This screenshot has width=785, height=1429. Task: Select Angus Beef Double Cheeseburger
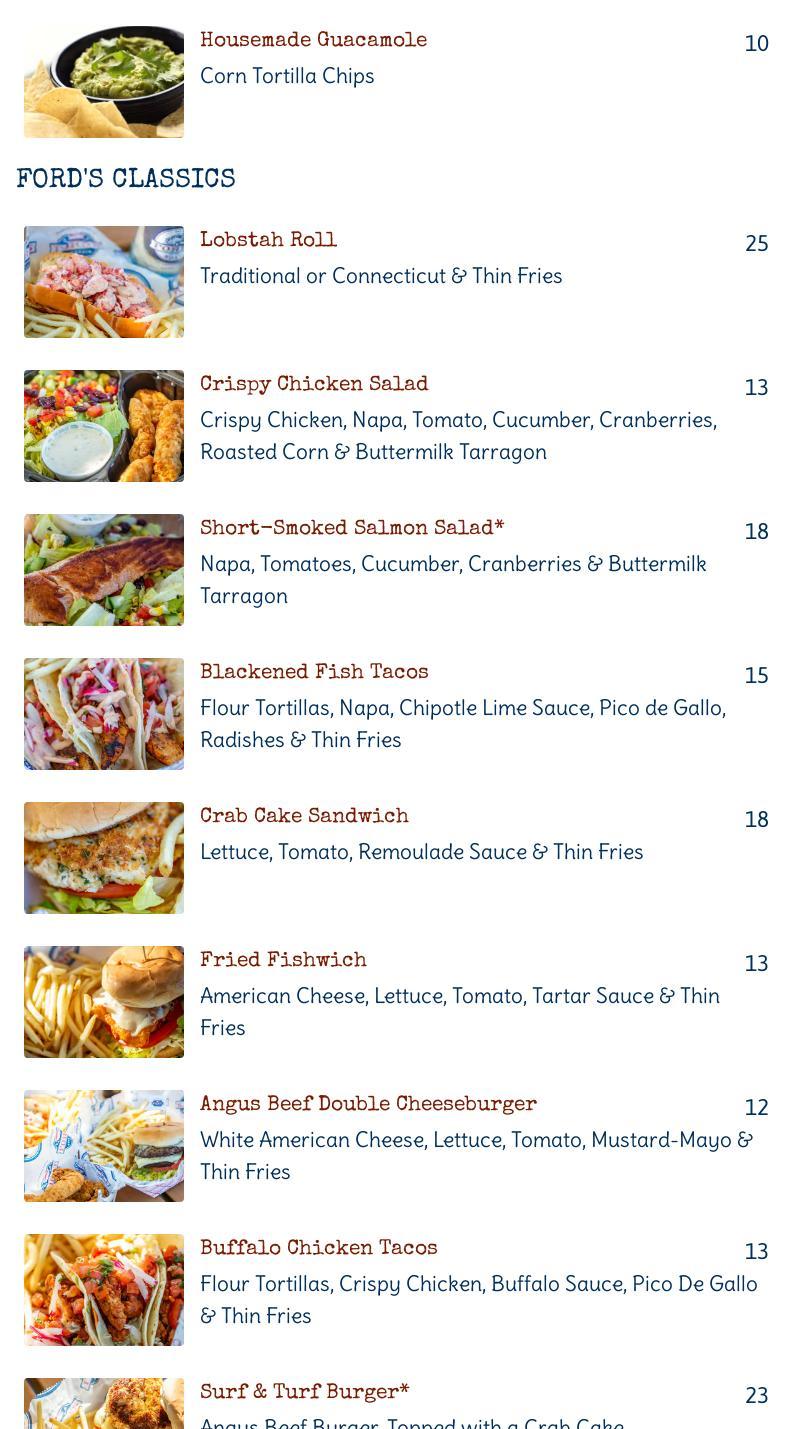368,1105
